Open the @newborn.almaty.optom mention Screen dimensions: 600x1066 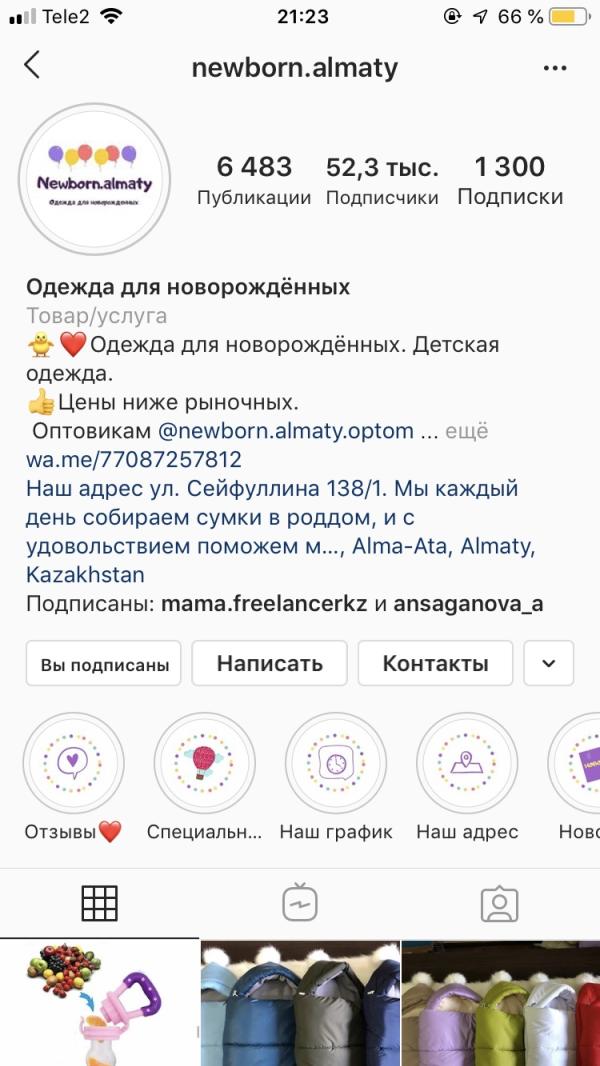[x=285, y=431]
